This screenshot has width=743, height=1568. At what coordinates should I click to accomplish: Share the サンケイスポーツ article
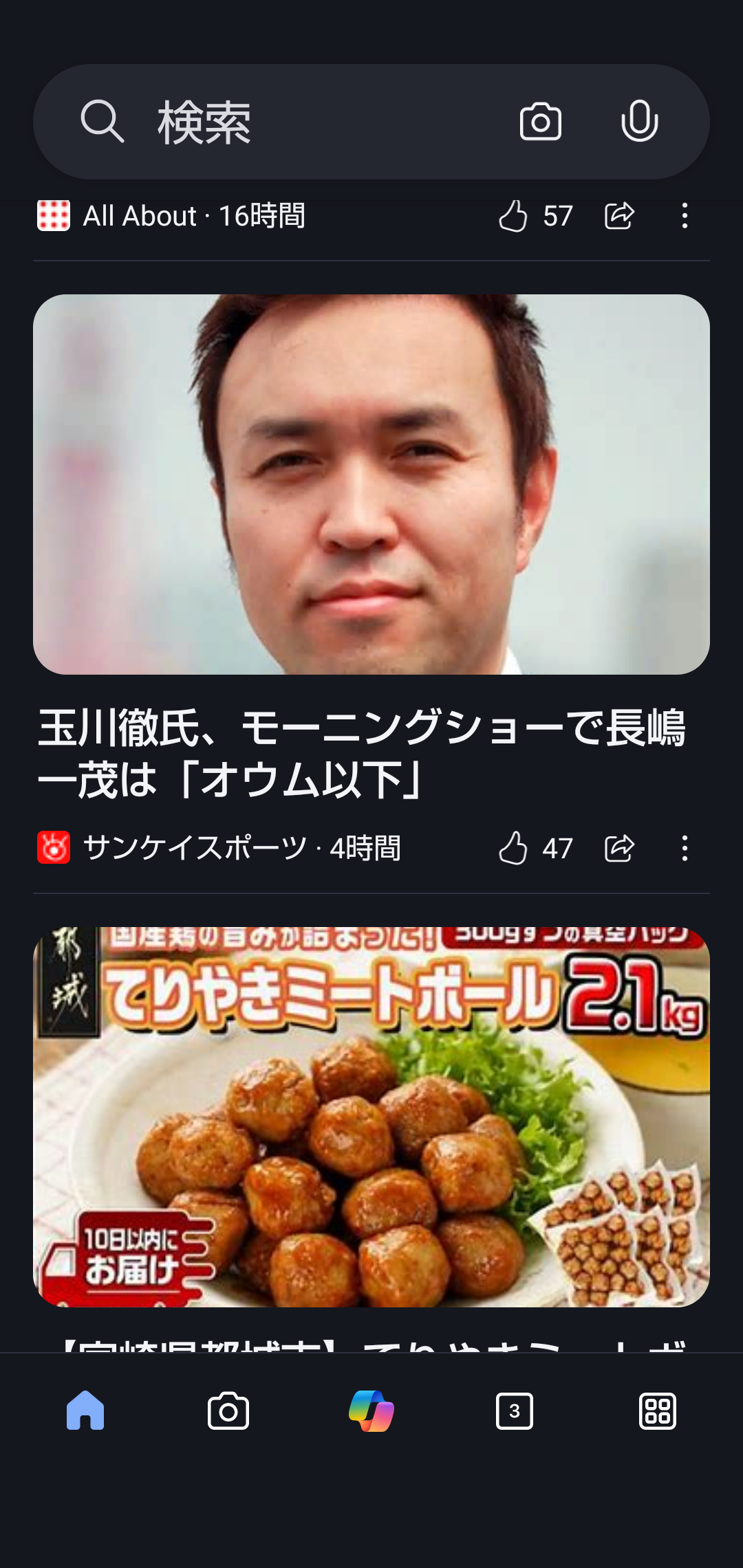(619, 848)
